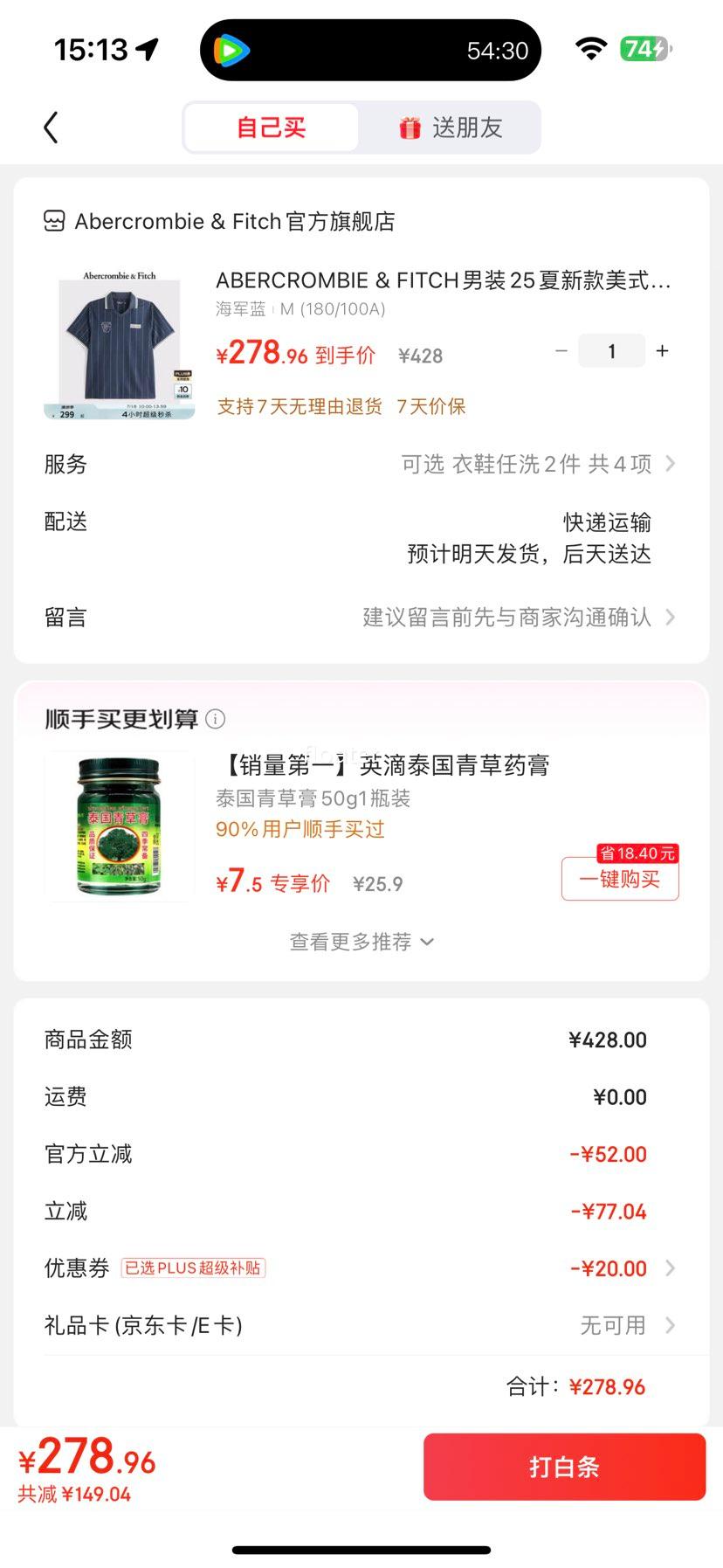Tap 一键购买 for the 青草药膏
The width and height of the screenshot is (723, 1568).
pyautogui.click(x=620, y=879)
